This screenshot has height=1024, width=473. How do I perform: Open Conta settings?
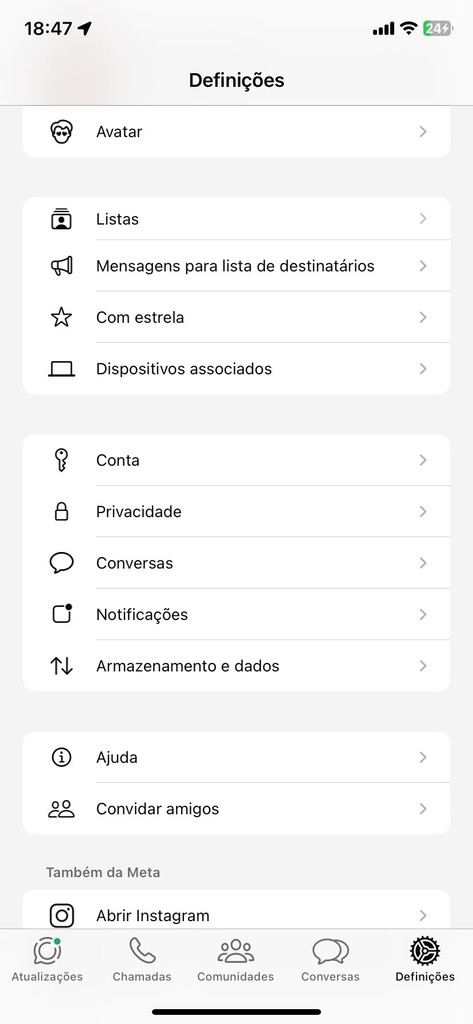(x=236, y=460)
